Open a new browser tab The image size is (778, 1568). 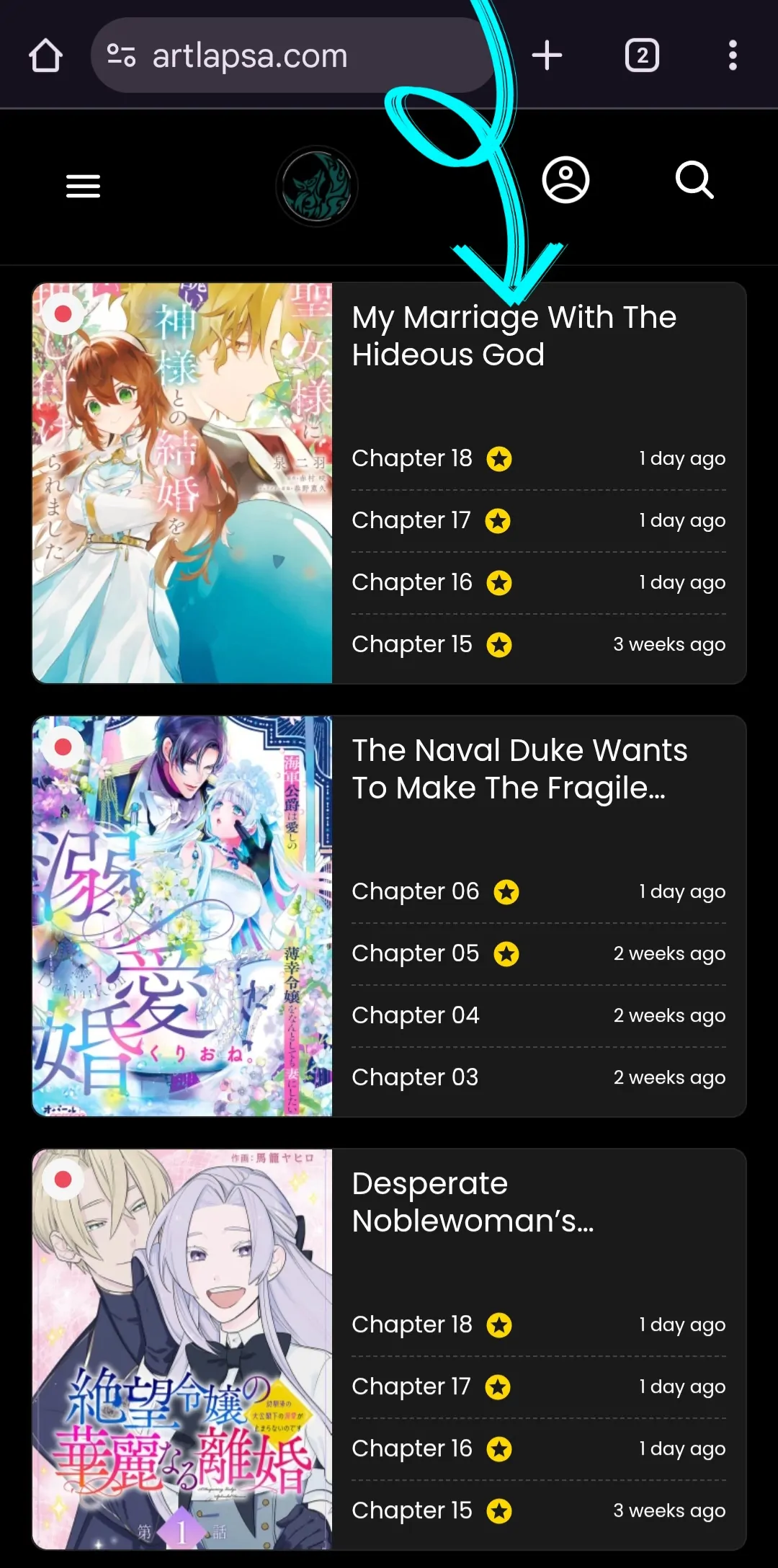(547, 55)
